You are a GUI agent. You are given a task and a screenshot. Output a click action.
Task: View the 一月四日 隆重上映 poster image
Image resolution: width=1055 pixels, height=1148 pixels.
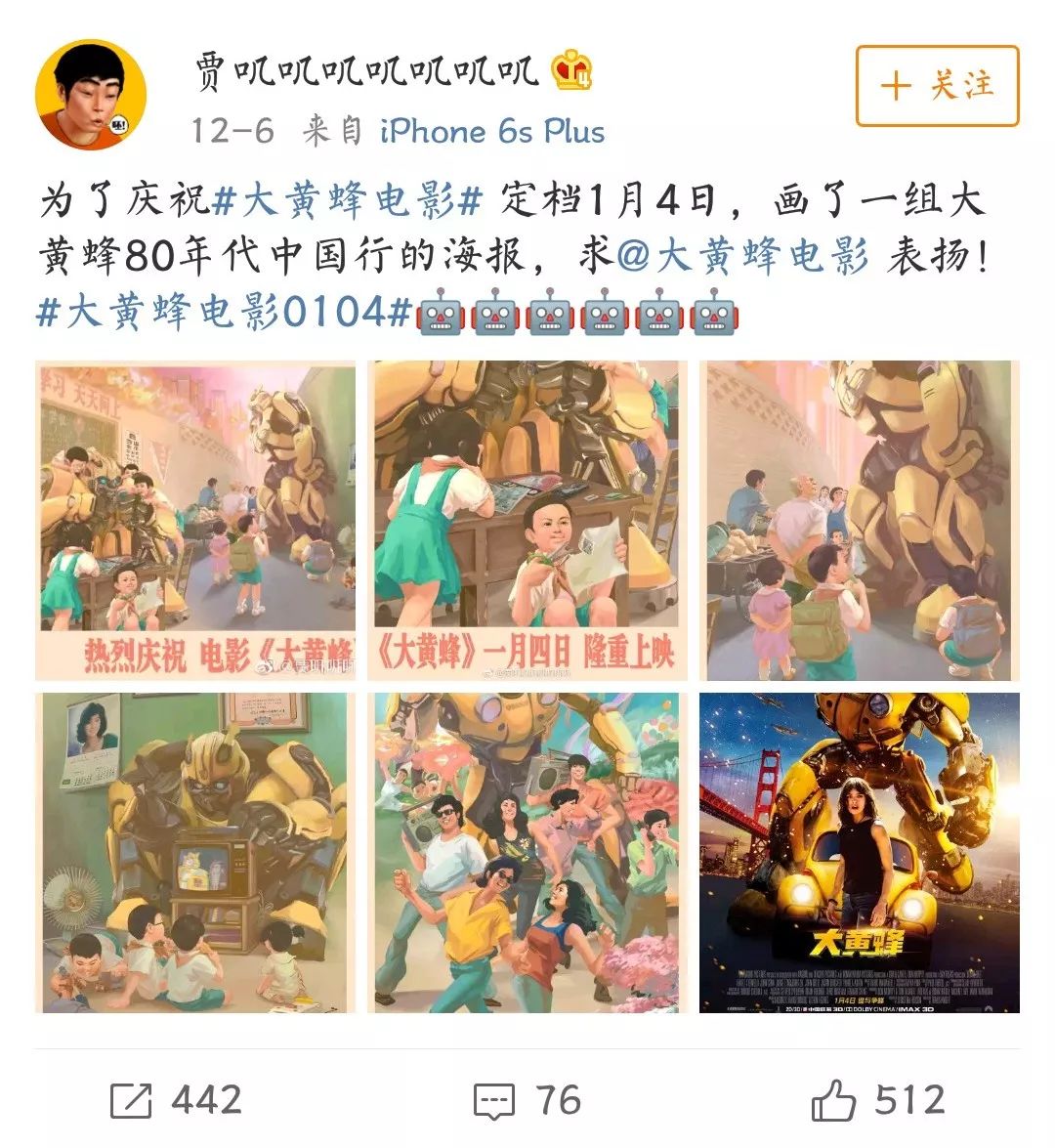click(527, 520)
